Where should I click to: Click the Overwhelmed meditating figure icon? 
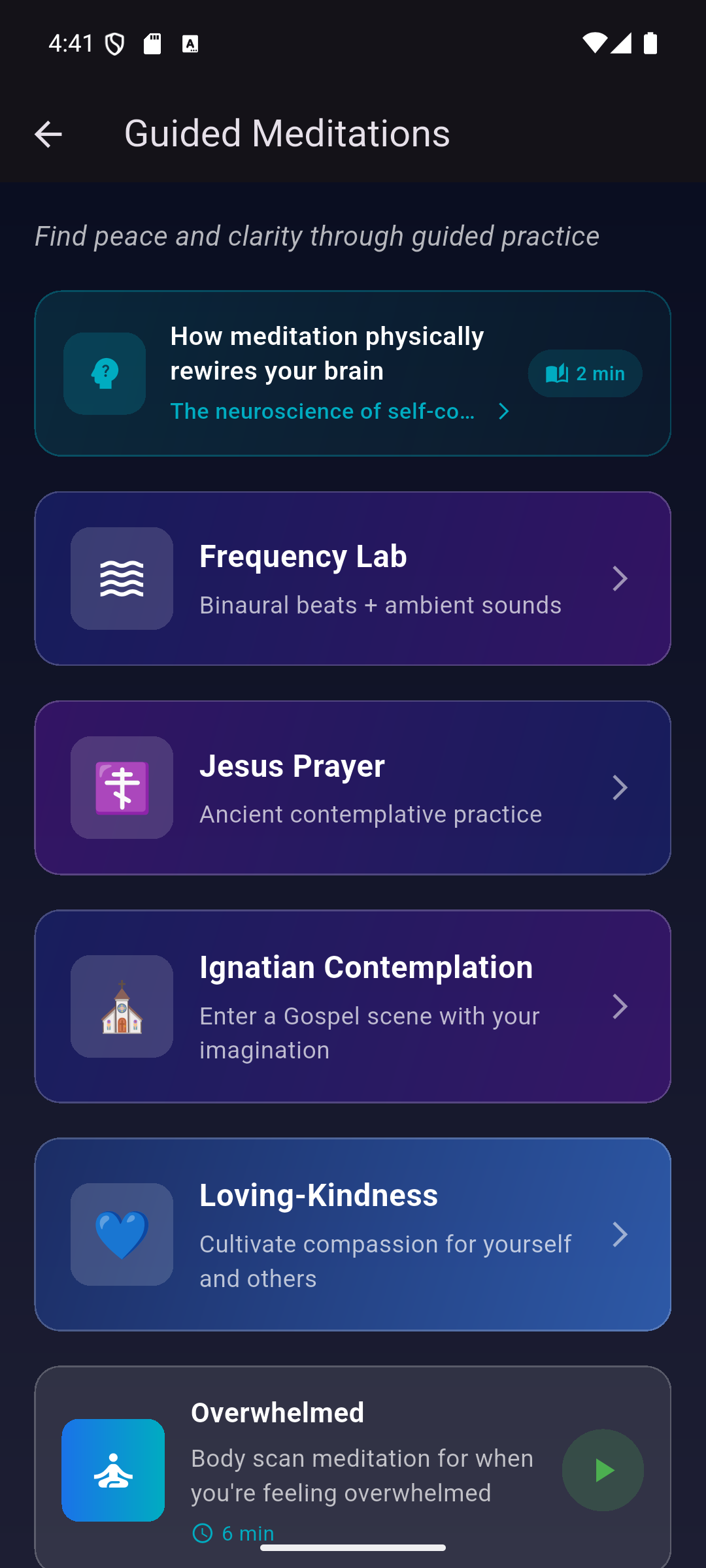[112, 1470]
